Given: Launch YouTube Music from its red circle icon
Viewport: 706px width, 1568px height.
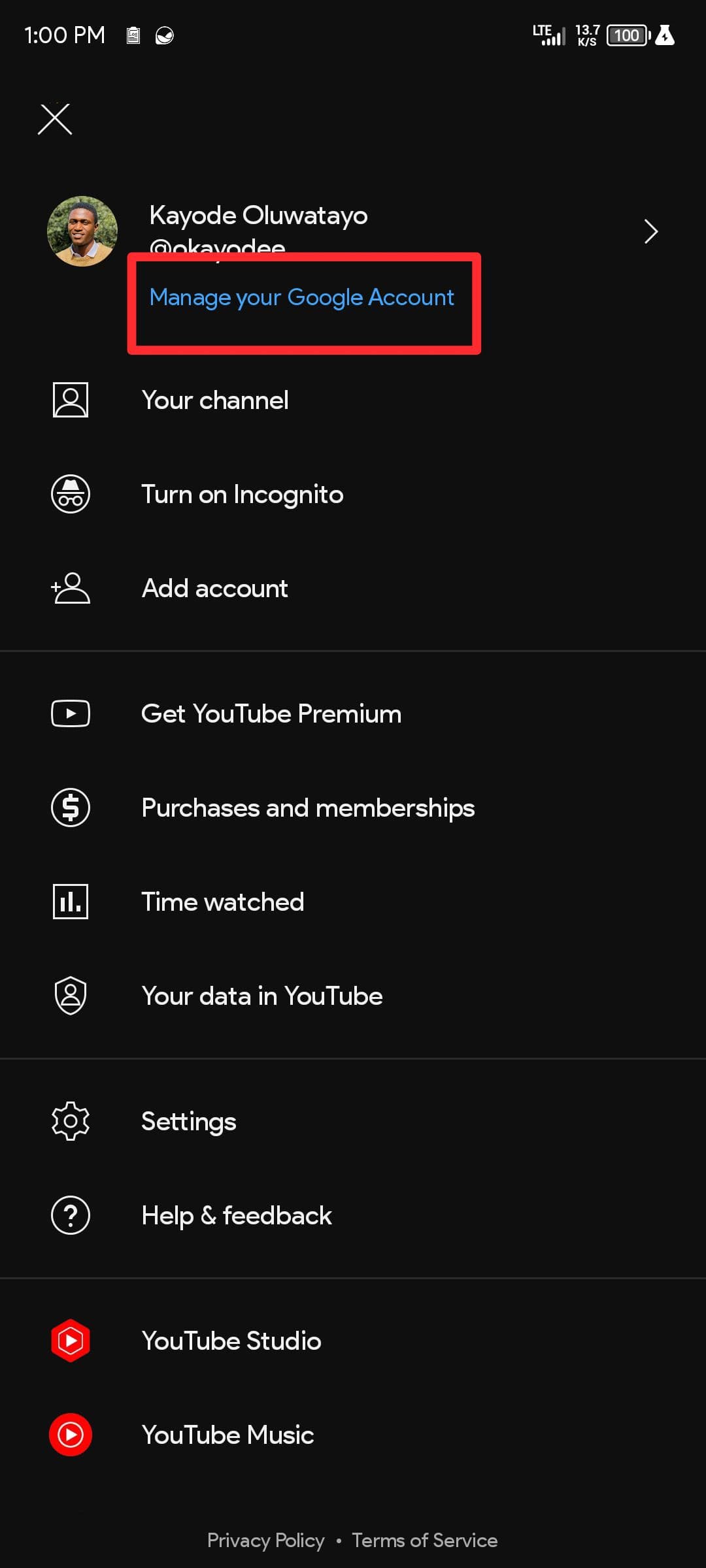Looking at the screenshot, I should click(70, 1434).
